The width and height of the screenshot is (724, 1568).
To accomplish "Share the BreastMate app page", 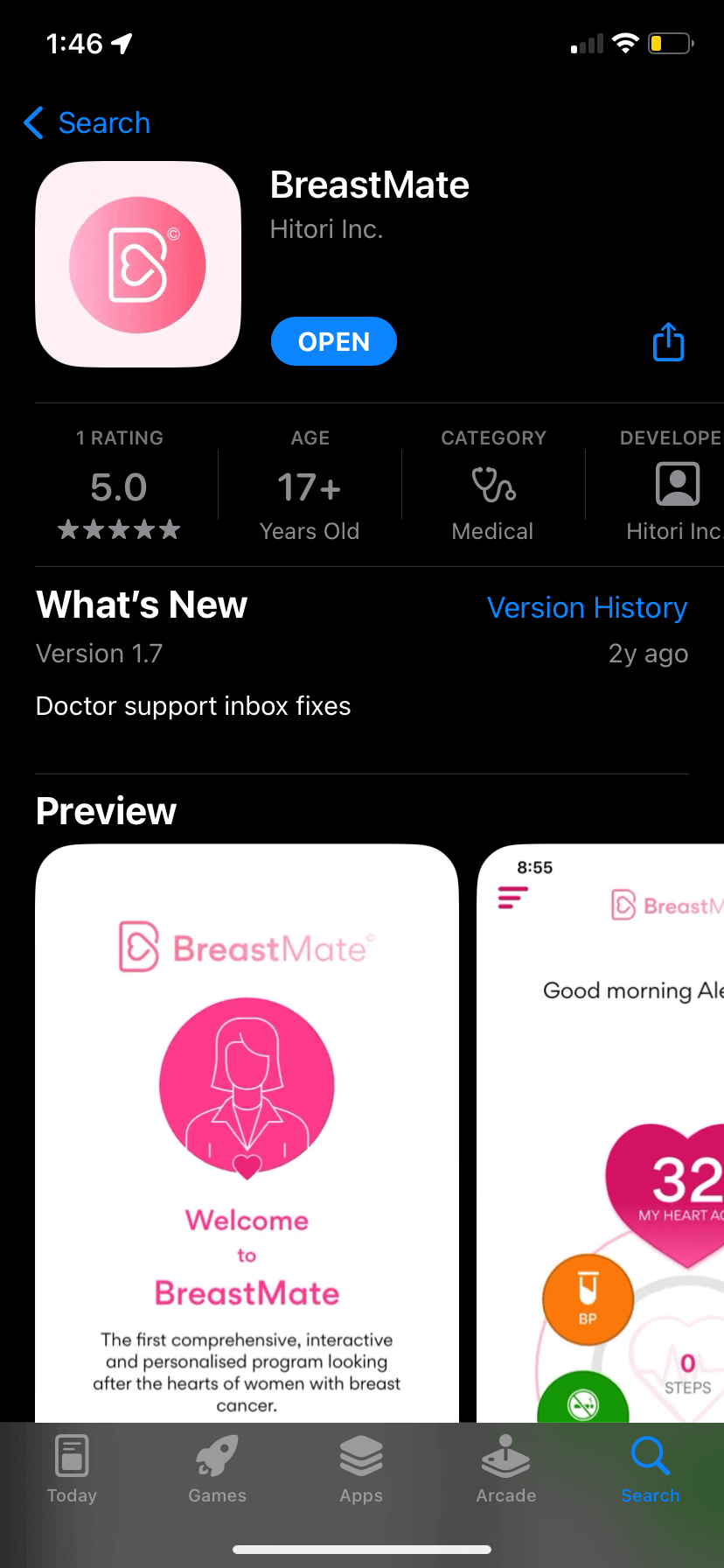I will [x=669, y=342].
